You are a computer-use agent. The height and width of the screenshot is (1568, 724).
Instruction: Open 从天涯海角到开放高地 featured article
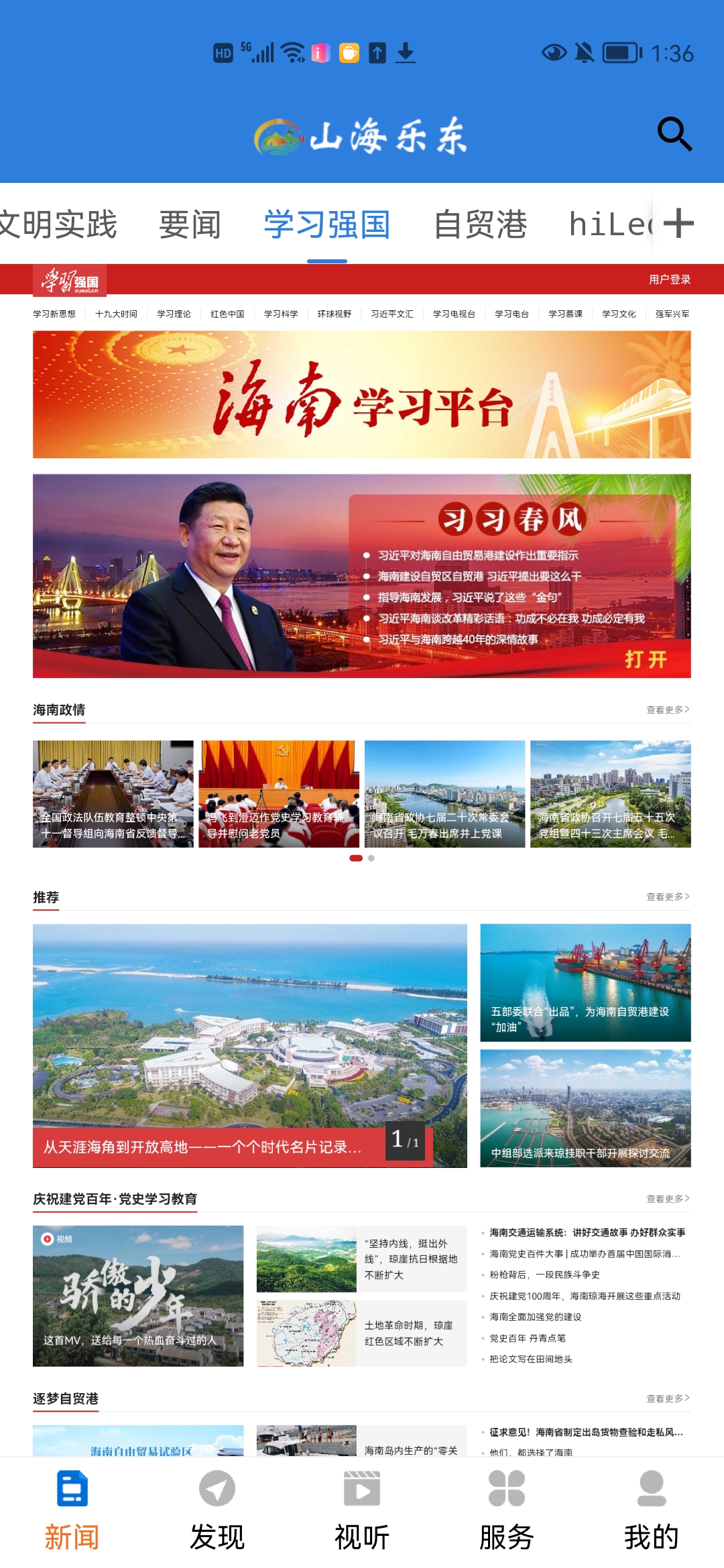pyautogui.click(x=249, y=1045)
